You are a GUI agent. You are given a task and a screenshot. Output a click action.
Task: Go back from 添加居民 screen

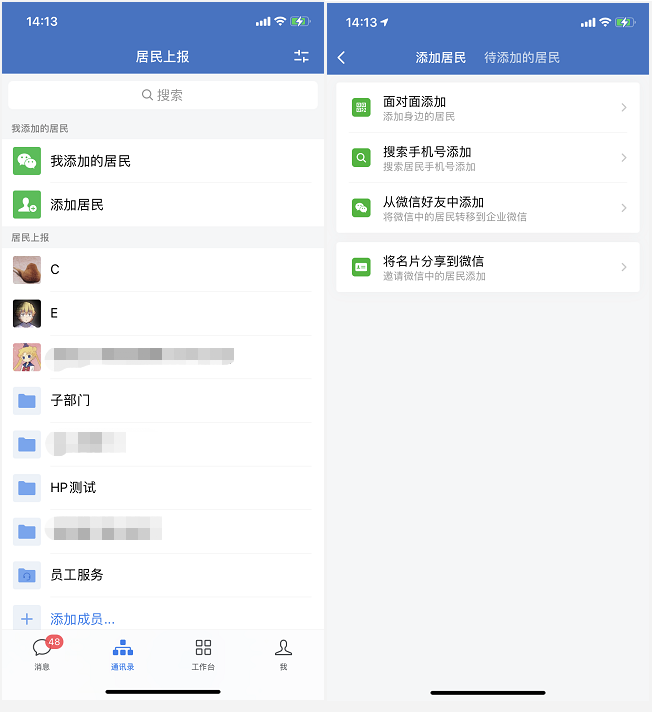(x=342, y=58)
